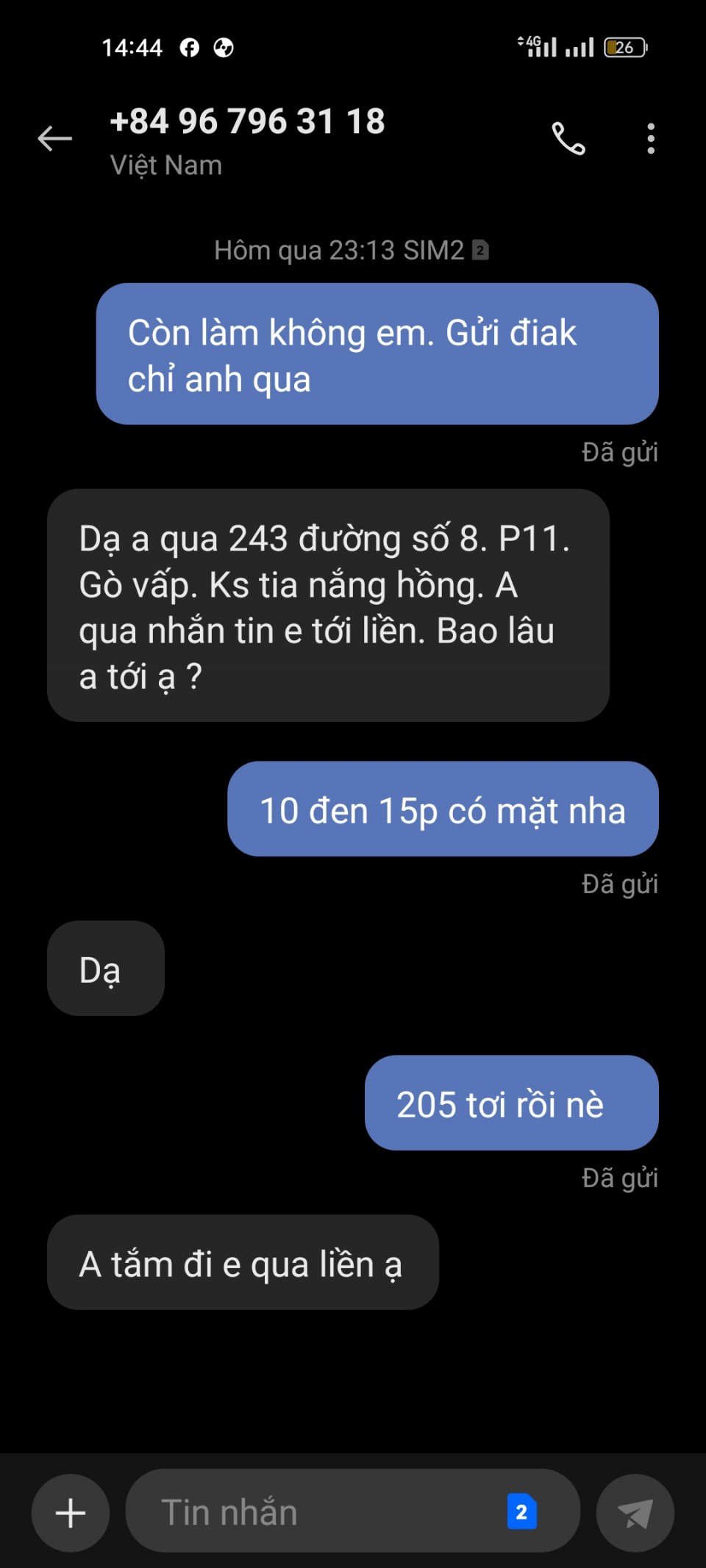Go back to the conversations list

coord(55,138)
